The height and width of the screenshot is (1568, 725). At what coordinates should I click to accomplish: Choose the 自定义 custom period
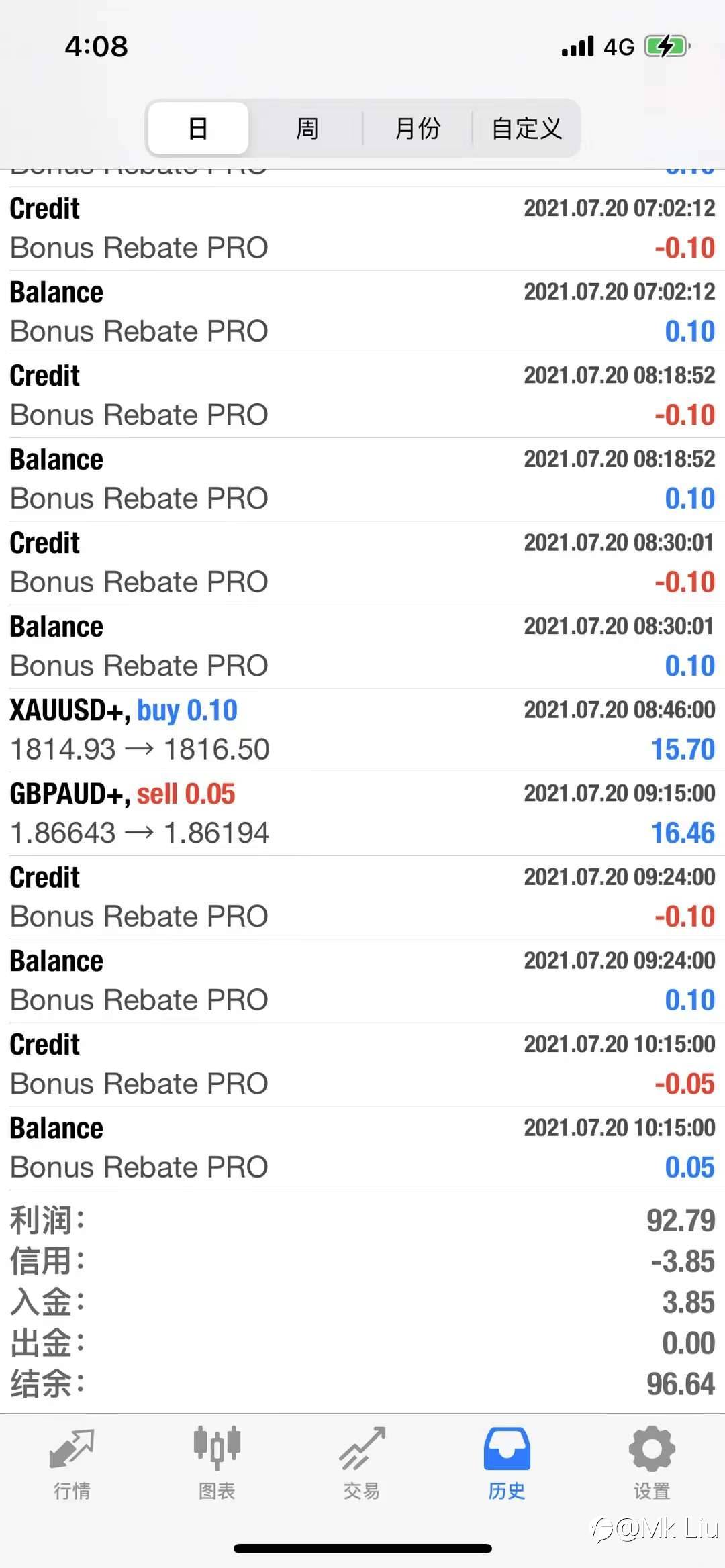point(526,128)
